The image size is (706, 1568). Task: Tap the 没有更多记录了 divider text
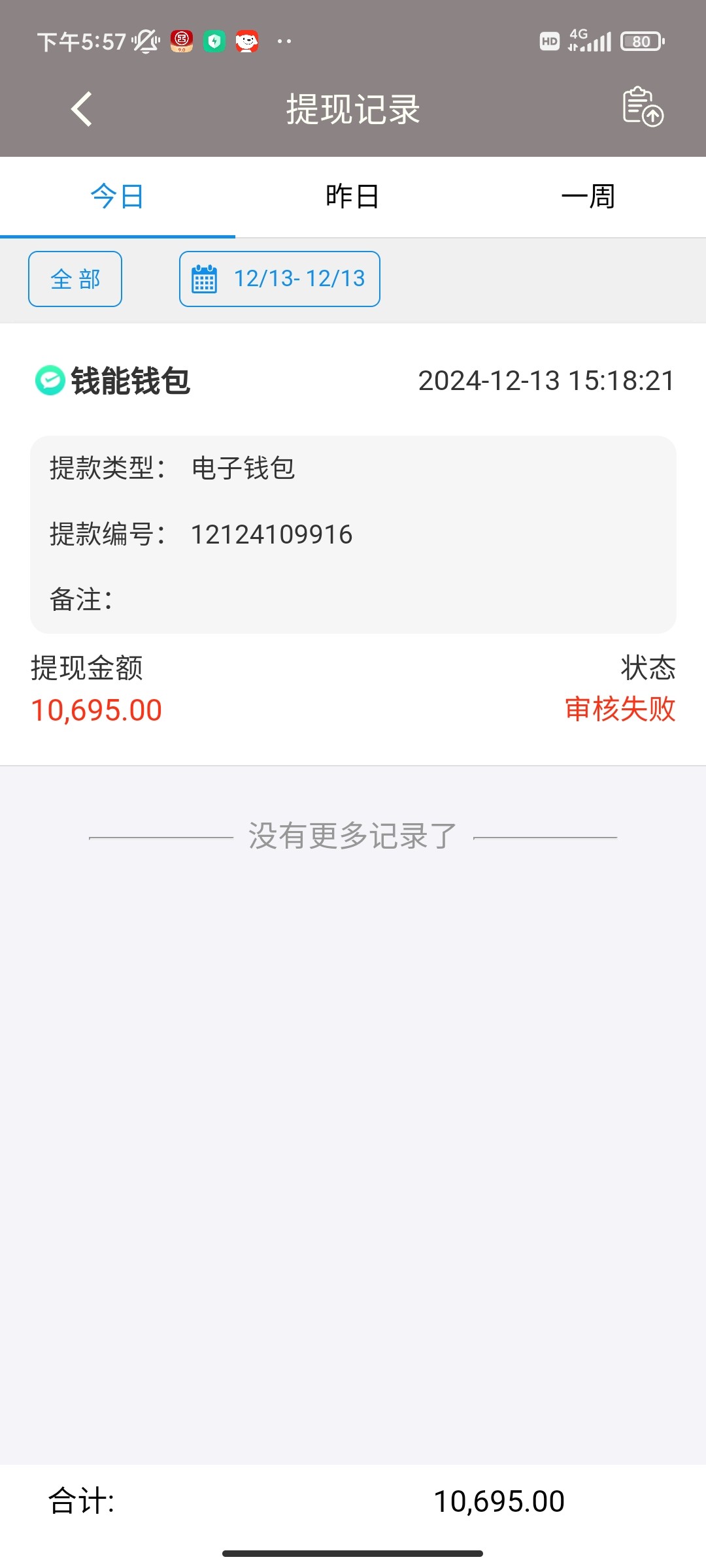click(x=353, y=836)
